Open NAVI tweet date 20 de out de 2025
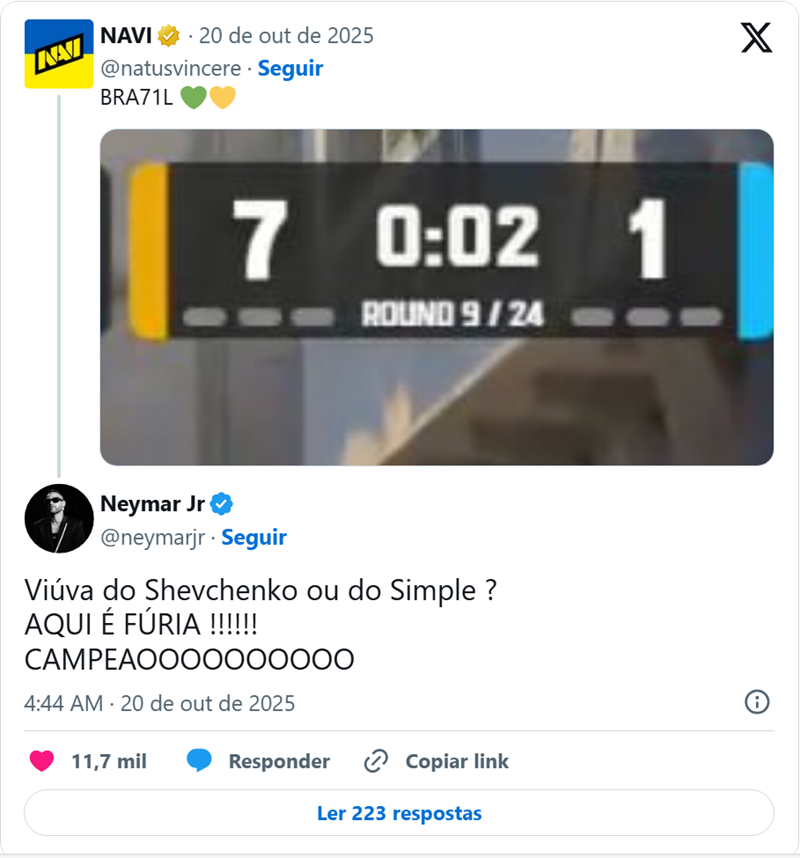 tap(286, 36)
